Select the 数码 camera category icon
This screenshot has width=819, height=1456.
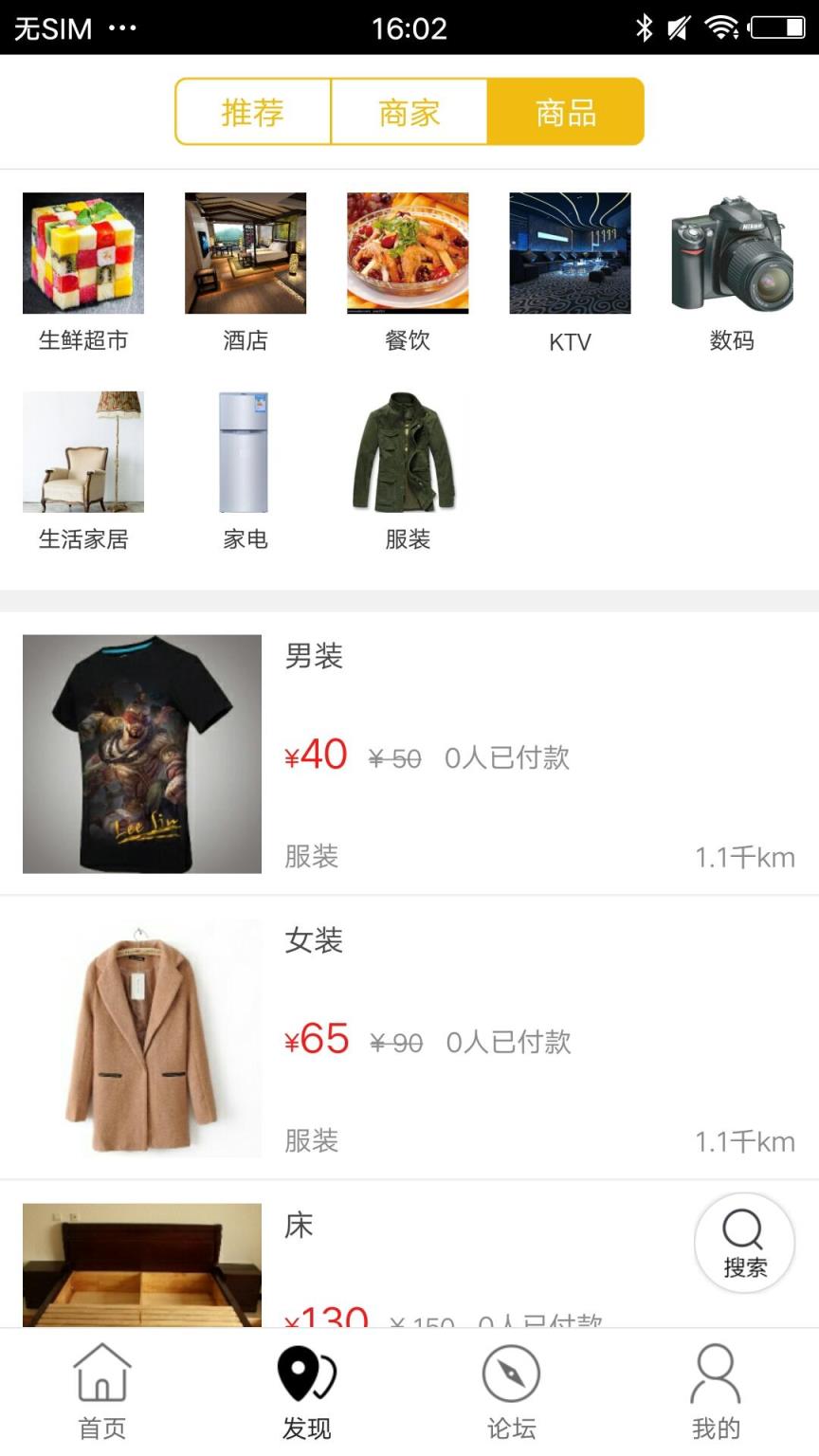point(730,252)
